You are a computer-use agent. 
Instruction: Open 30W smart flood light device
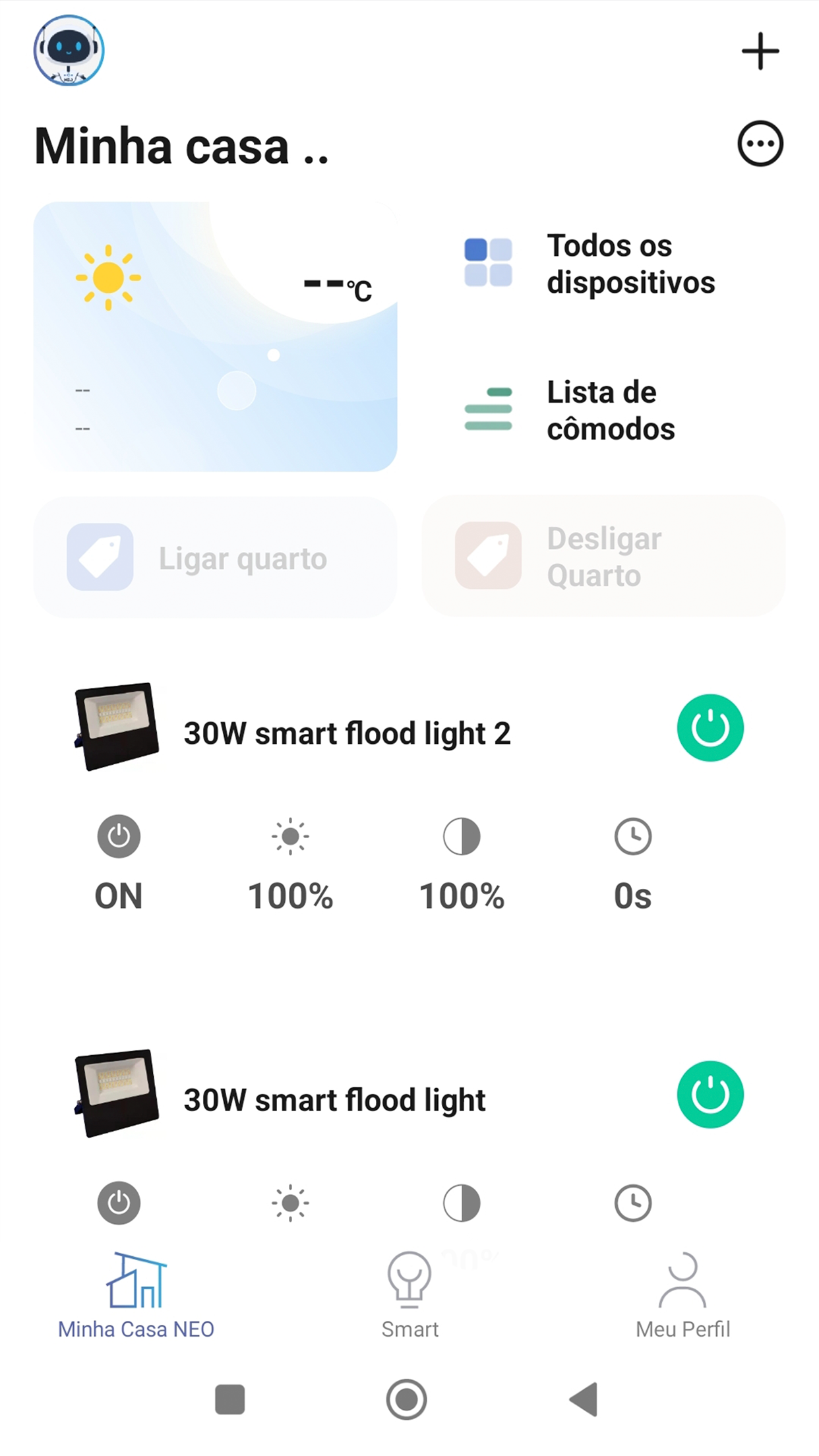click(x=334, y=1100)
